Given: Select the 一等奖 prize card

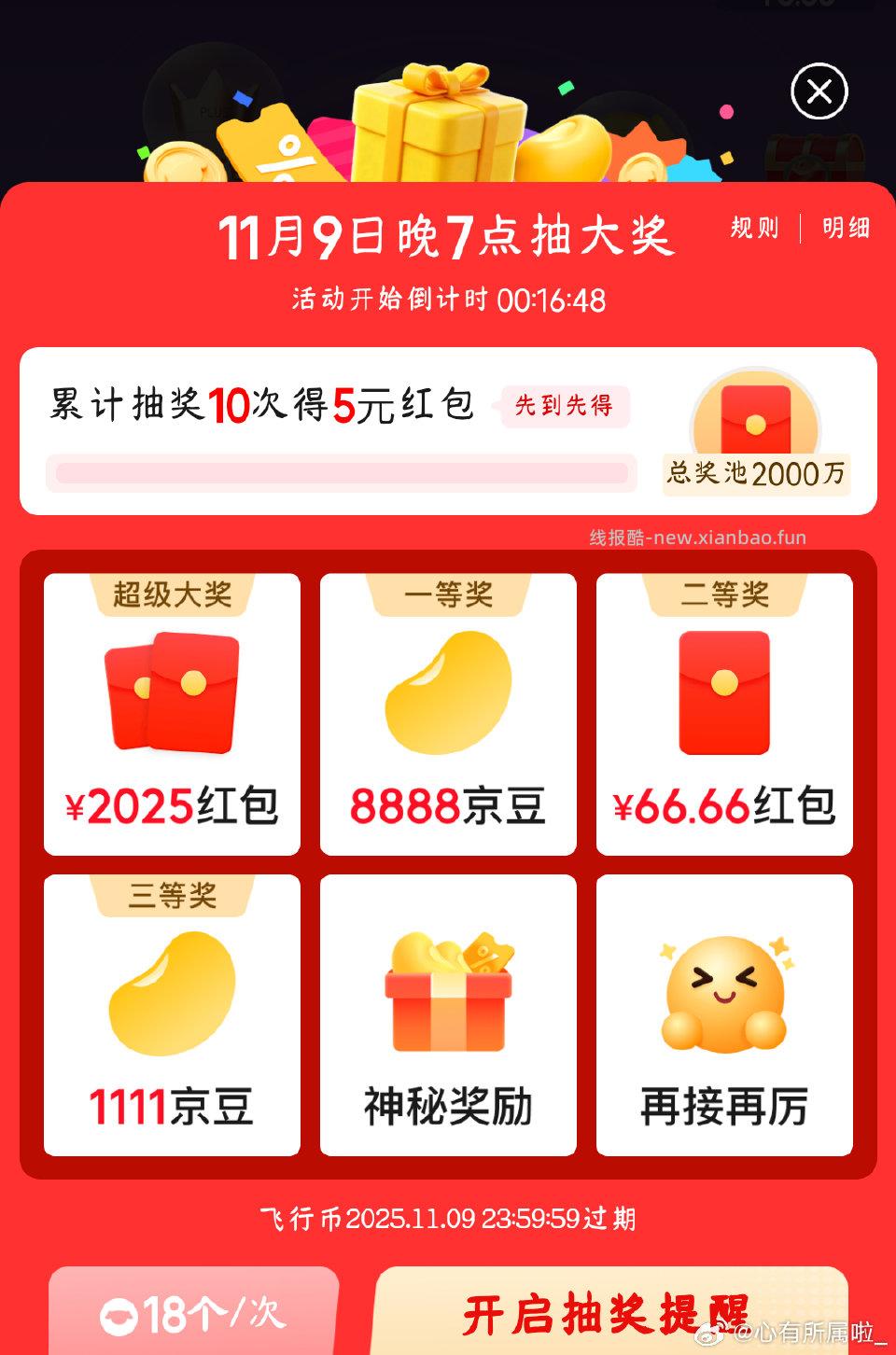Looking at the screenshot, I should (x=448, y=714).
